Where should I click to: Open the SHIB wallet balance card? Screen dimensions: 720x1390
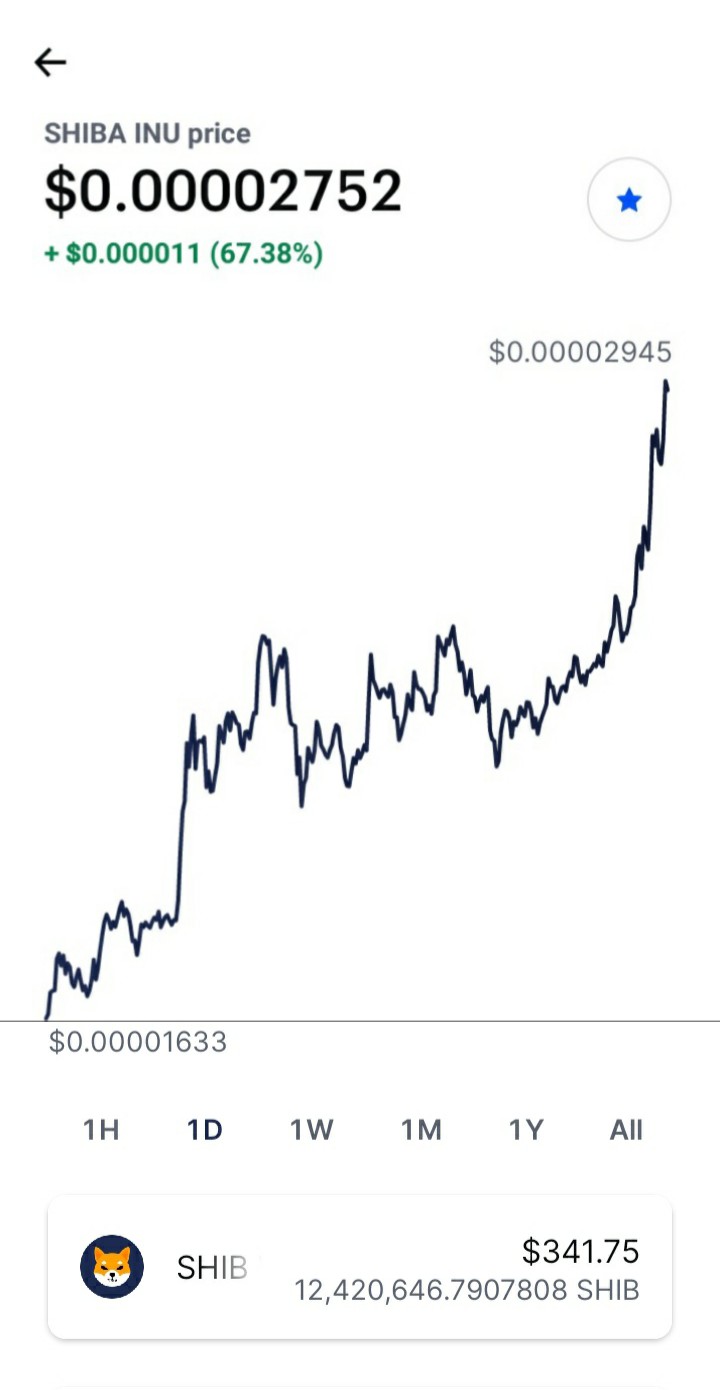tap(360, 1266)
